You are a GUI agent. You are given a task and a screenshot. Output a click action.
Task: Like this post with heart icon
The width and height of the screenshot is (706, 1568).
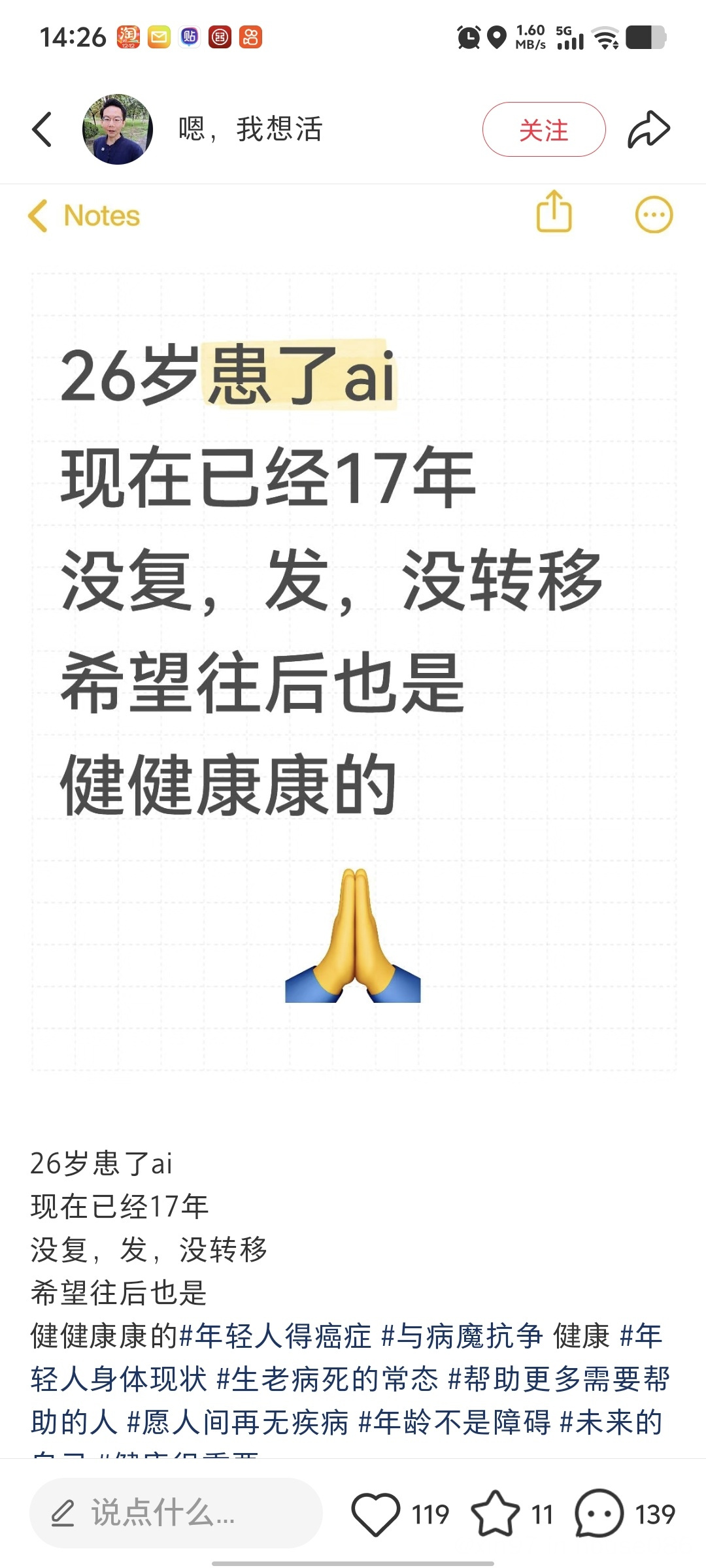pos(376,1513)
